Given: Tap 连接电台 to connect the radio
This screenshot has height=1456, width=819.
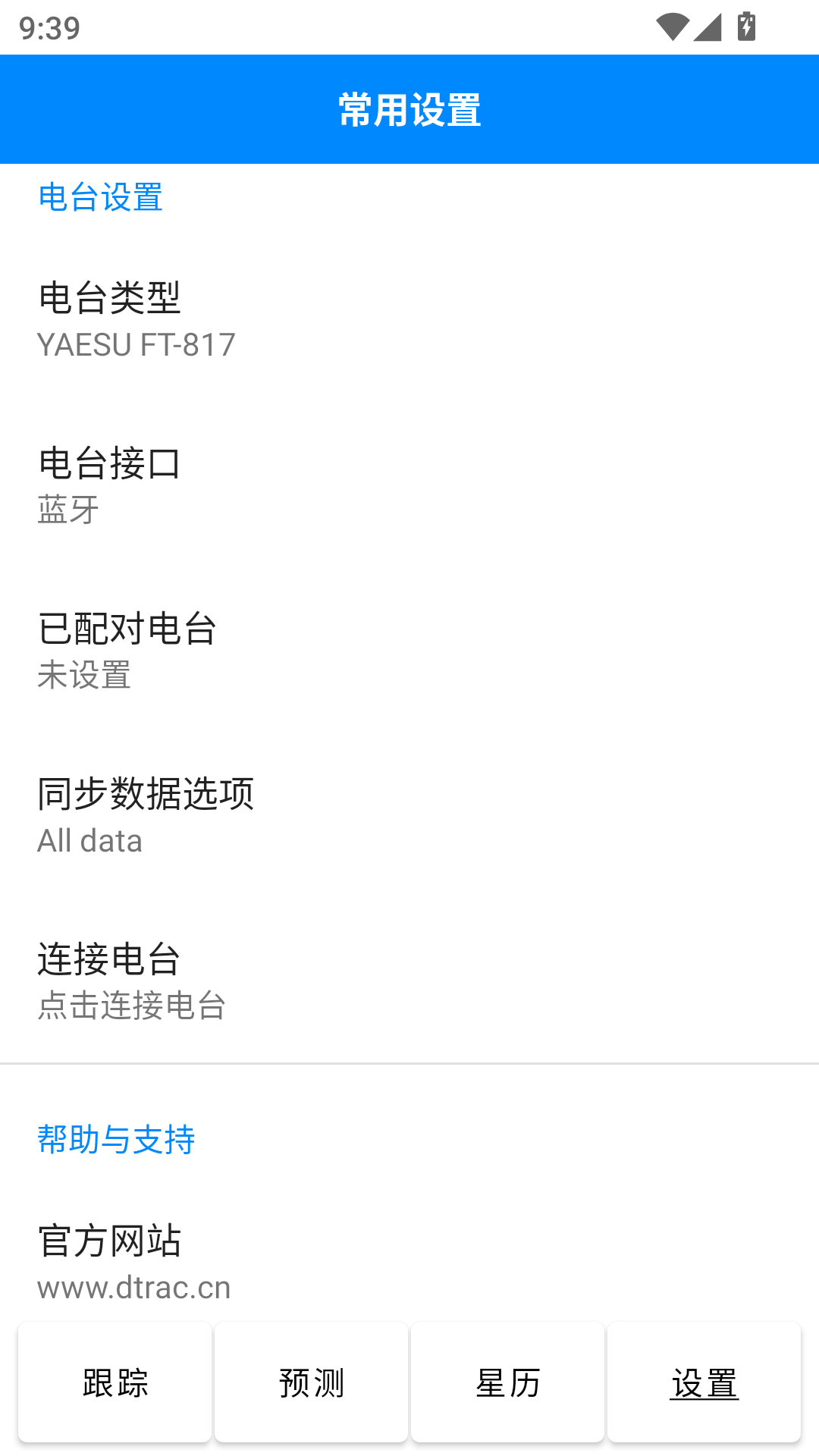Looking at the screenshot, I should 409,981.
